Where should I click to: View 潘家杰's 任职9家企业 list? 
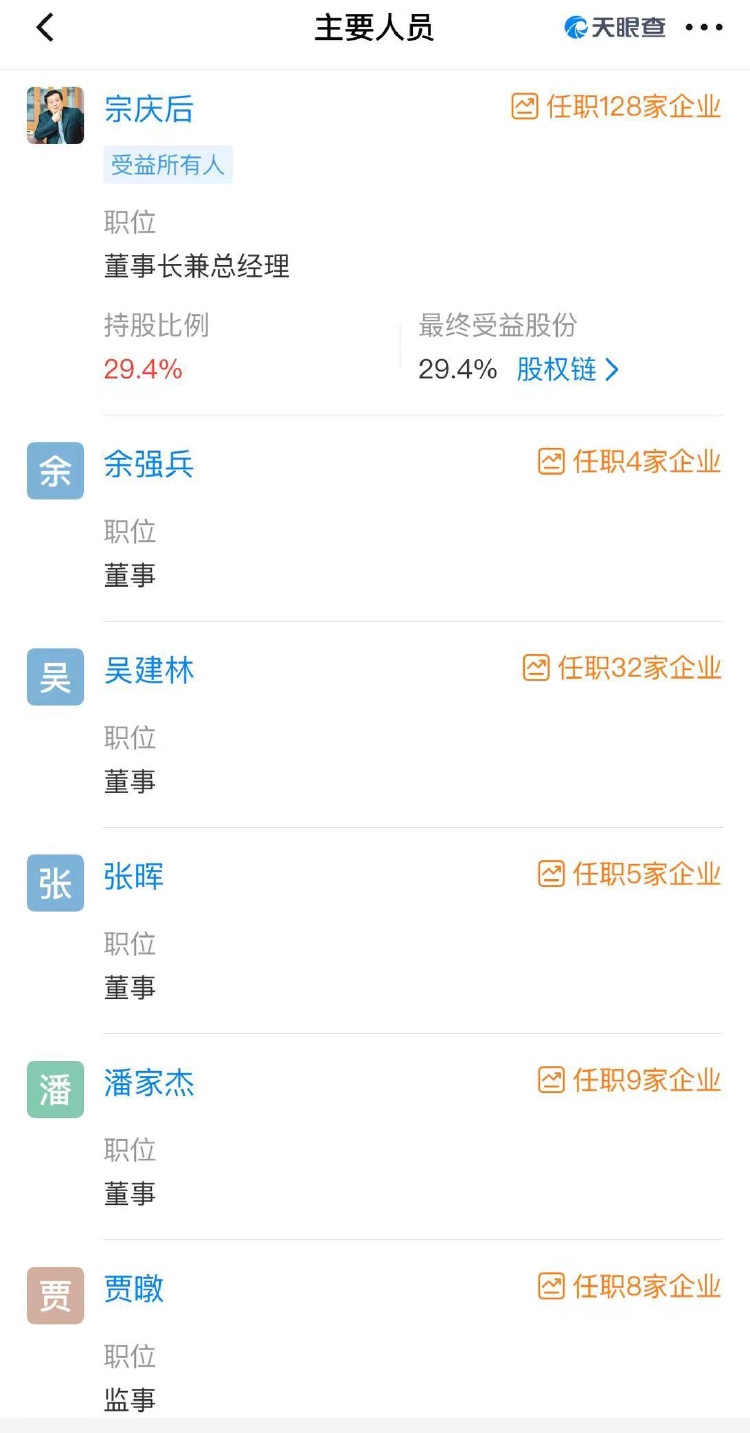629,1080
